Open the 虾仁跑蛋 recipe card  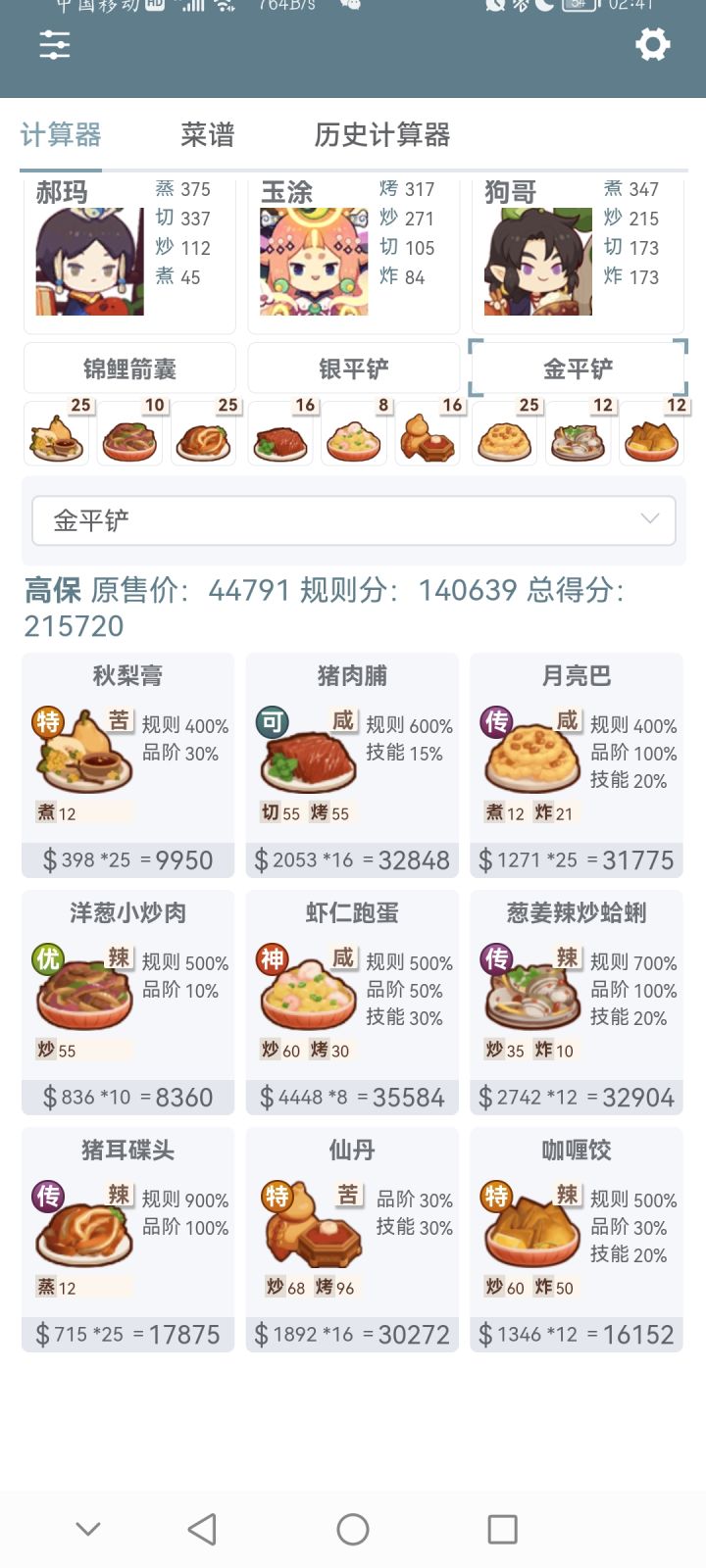(x=352, y=1002)
